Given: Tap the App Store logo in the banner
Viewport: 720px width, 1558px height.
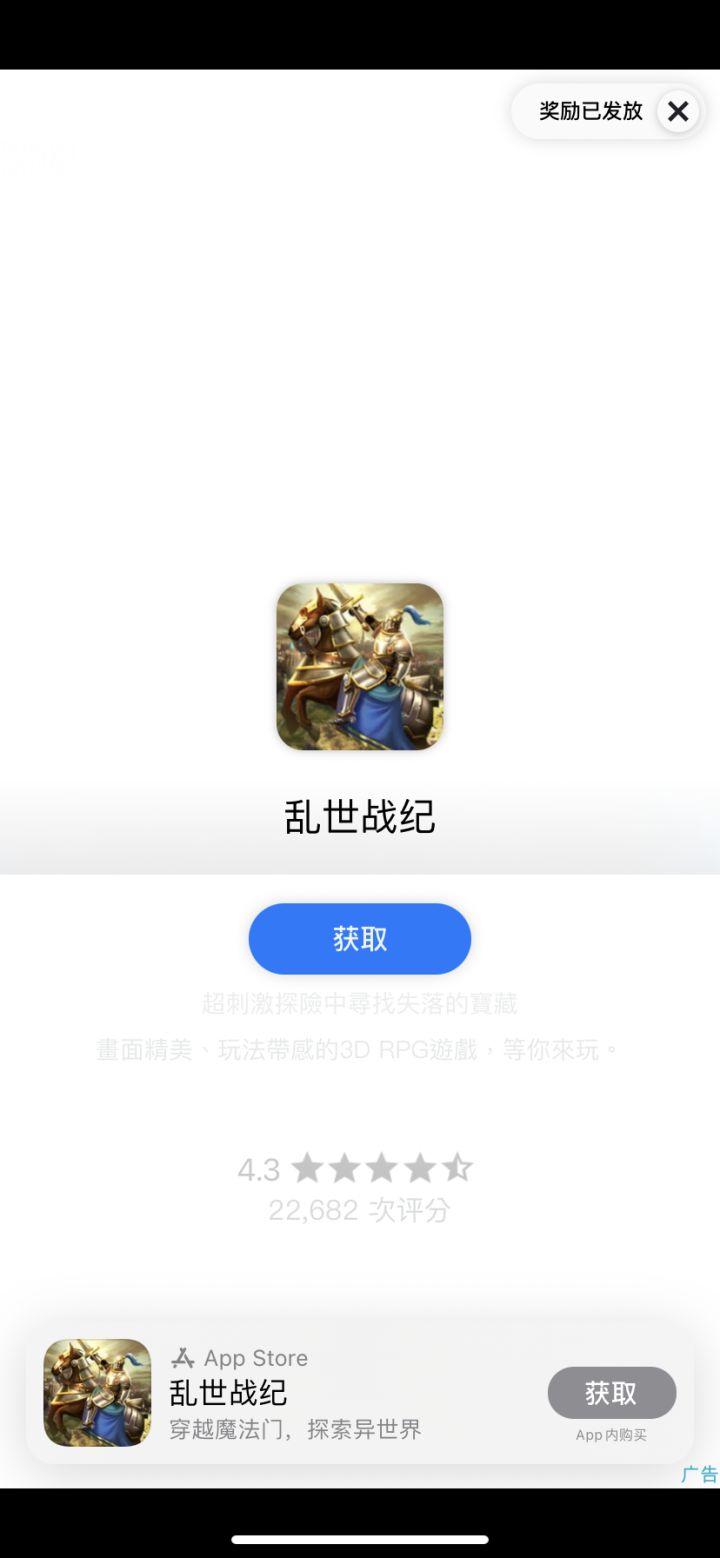Looking at the screenshot, I should click(181, 1358).
